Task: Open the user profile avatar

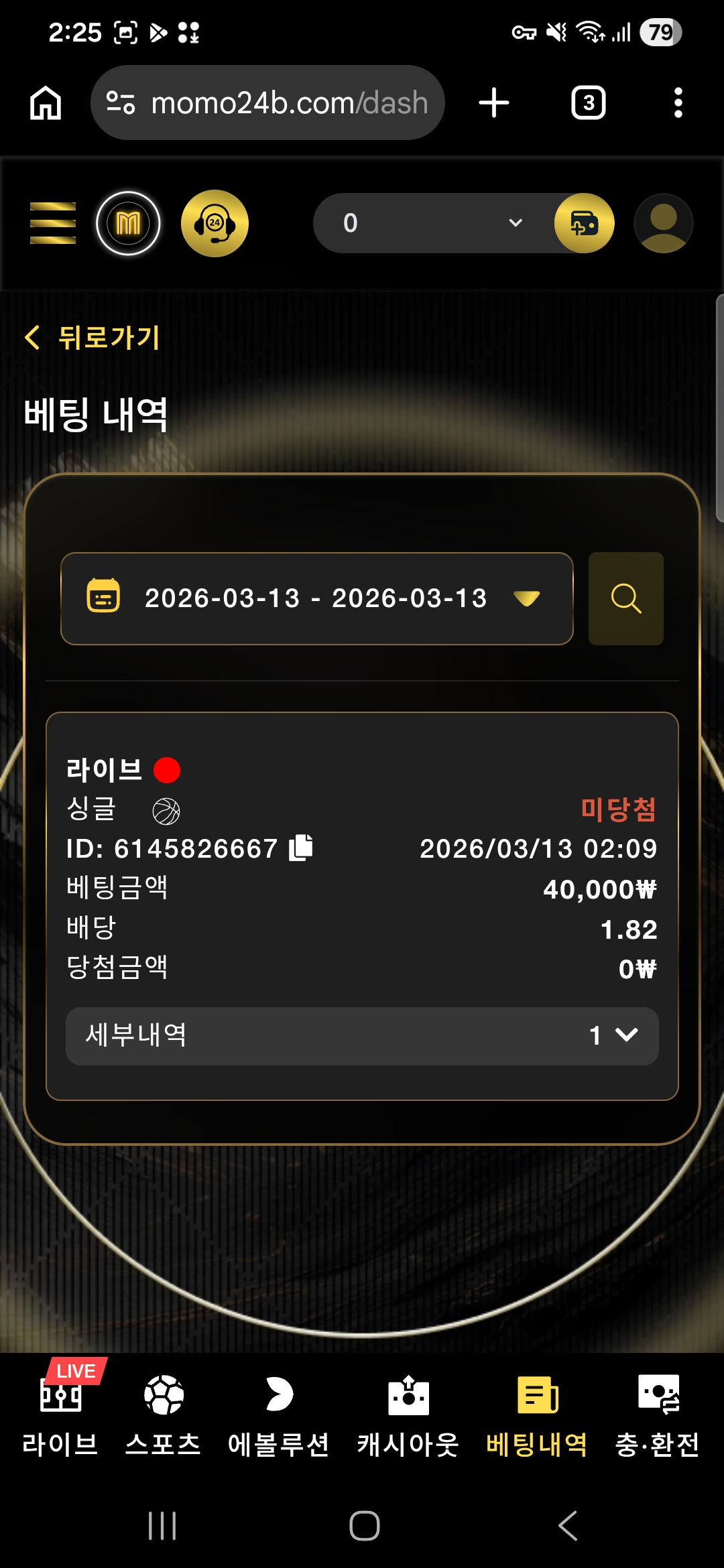Action: (663, 223)
